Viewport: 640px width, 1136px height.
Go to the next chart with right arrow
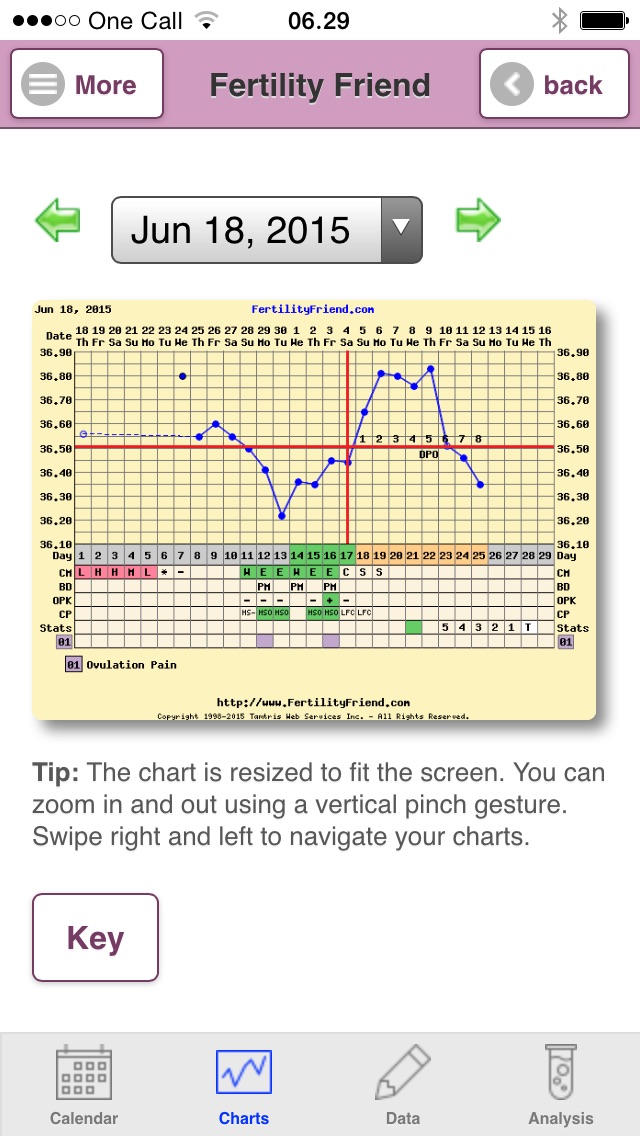[478, 221]
